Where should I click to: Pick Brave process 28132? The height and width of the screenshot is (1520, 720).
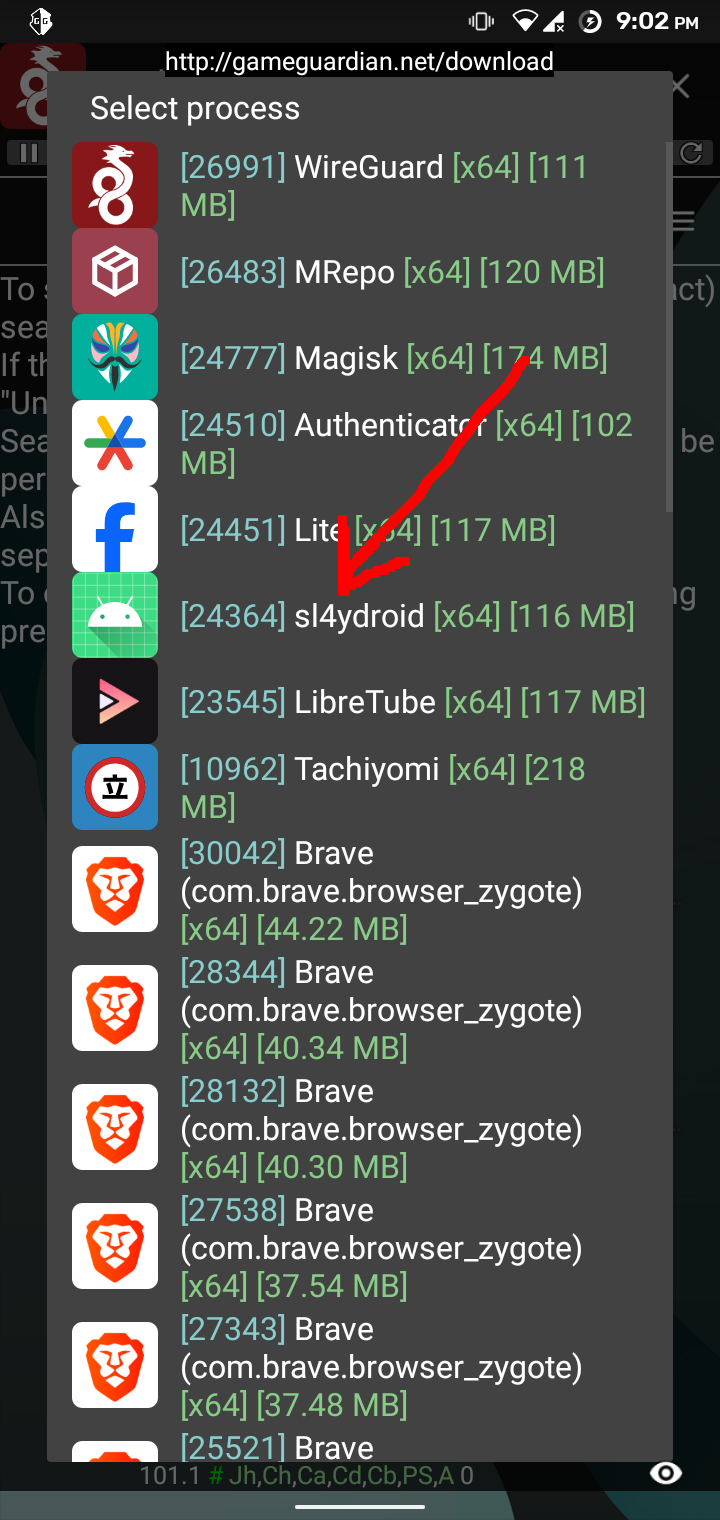coord(360,1128)
